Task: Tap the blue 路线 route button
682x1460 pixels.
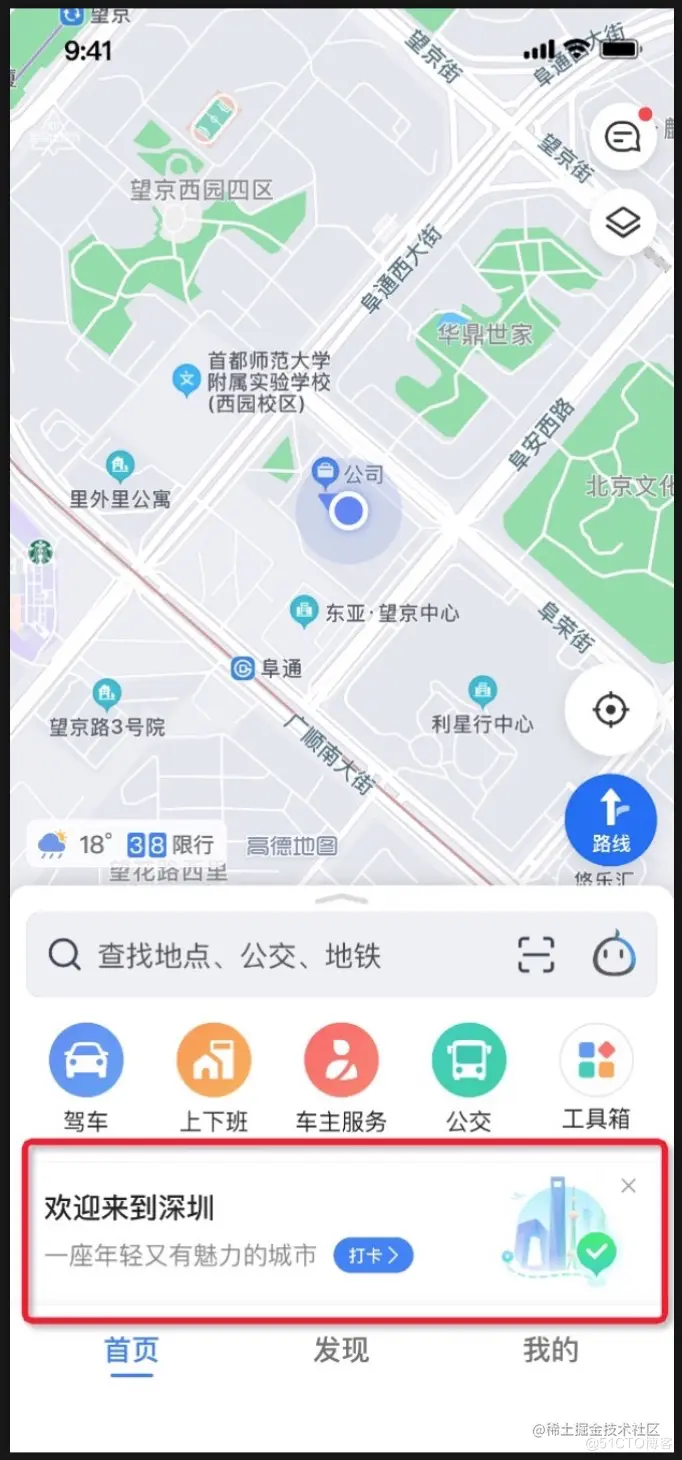Action: click(610, 819)
